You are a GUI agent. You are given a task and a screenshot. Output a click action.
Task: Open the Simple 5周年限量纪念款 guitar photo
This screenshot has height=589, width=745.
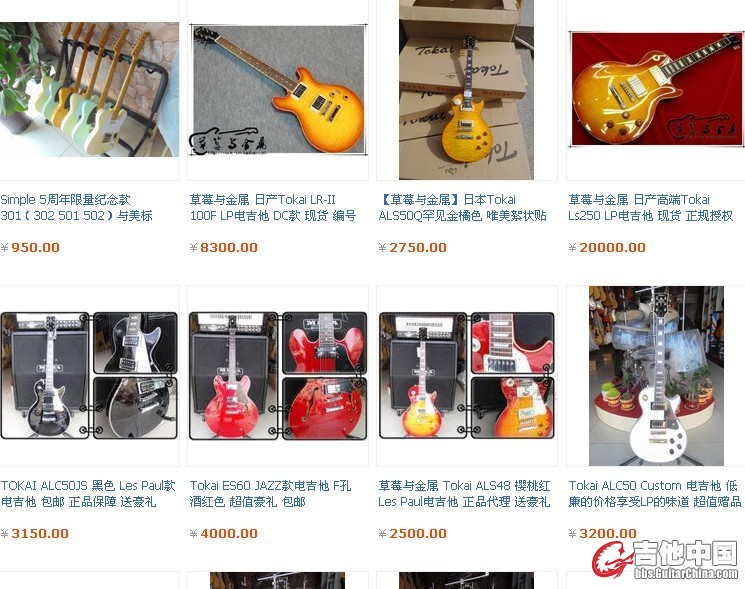click(89, 90)
